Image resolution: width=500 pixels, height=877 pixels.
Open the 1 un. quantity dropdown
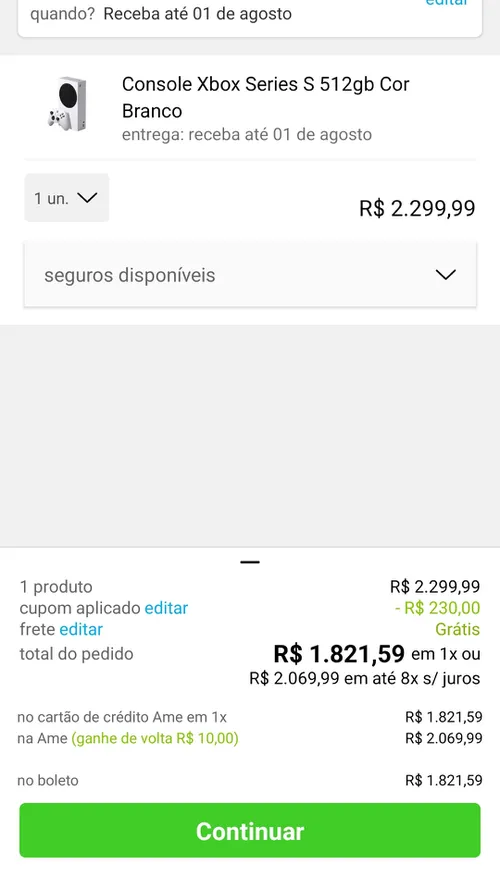[67, 197]
